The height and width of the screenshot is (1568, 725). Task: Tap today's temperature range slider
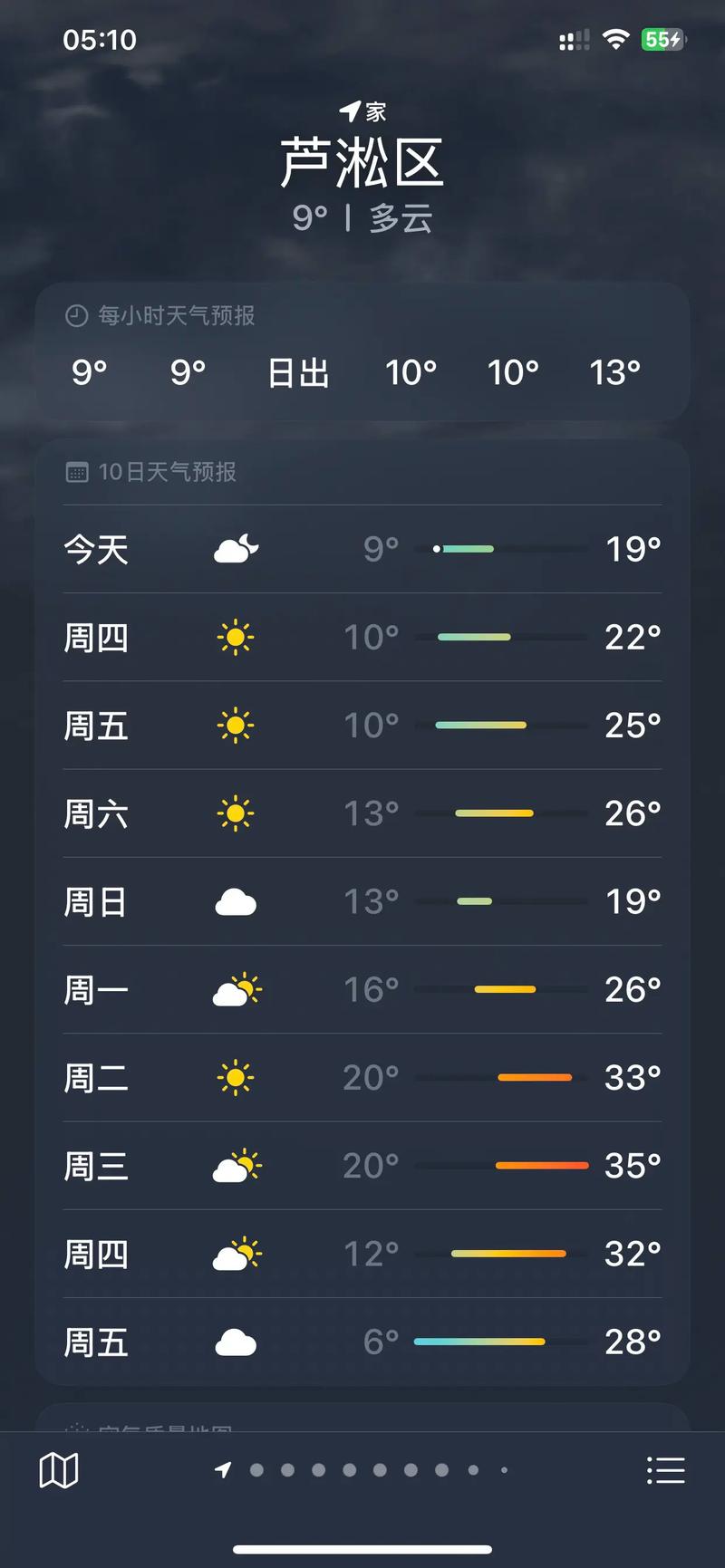click(x=503, y=548)
